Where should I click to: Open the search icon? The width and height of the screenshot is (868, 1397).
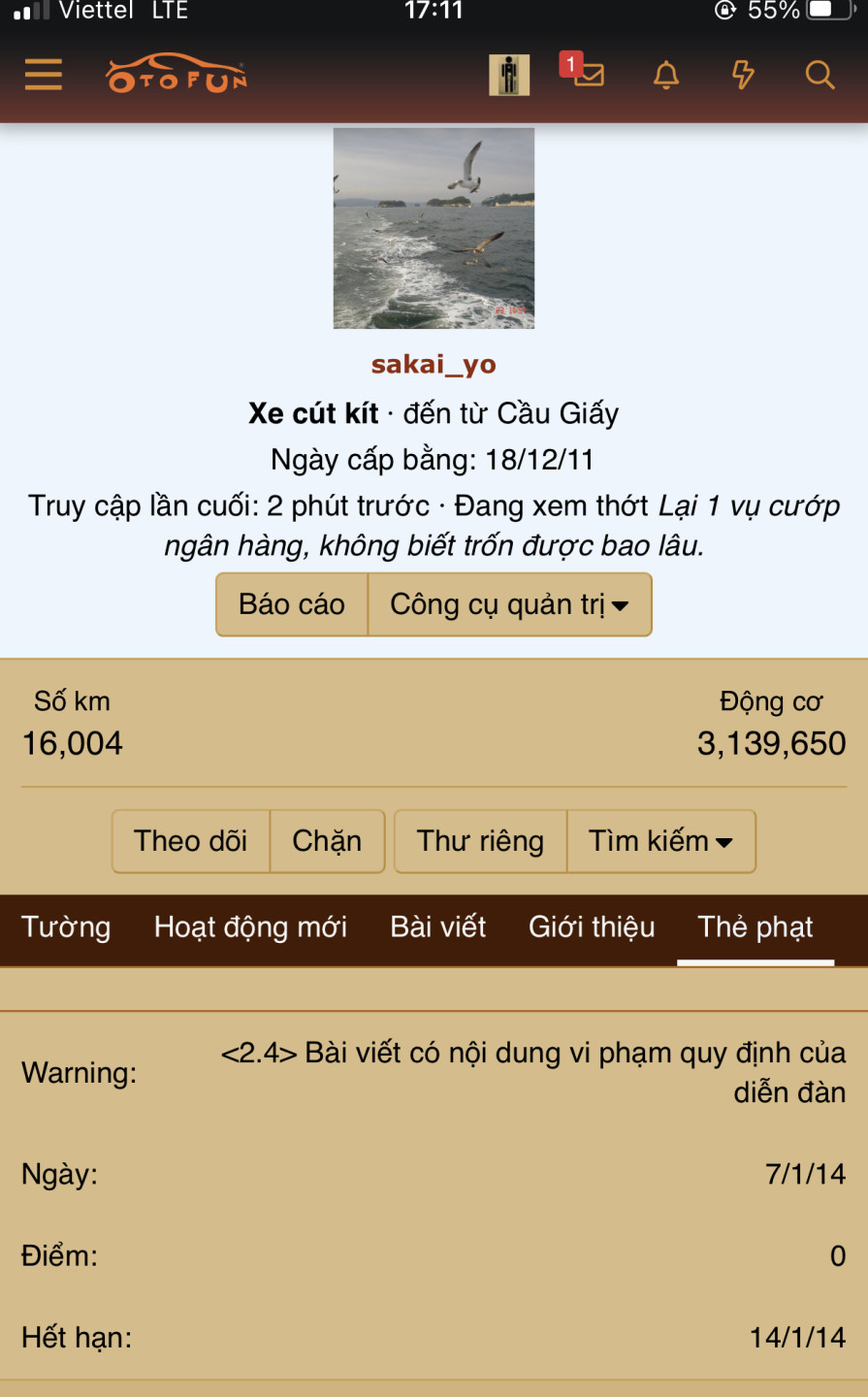coord(820,75)
